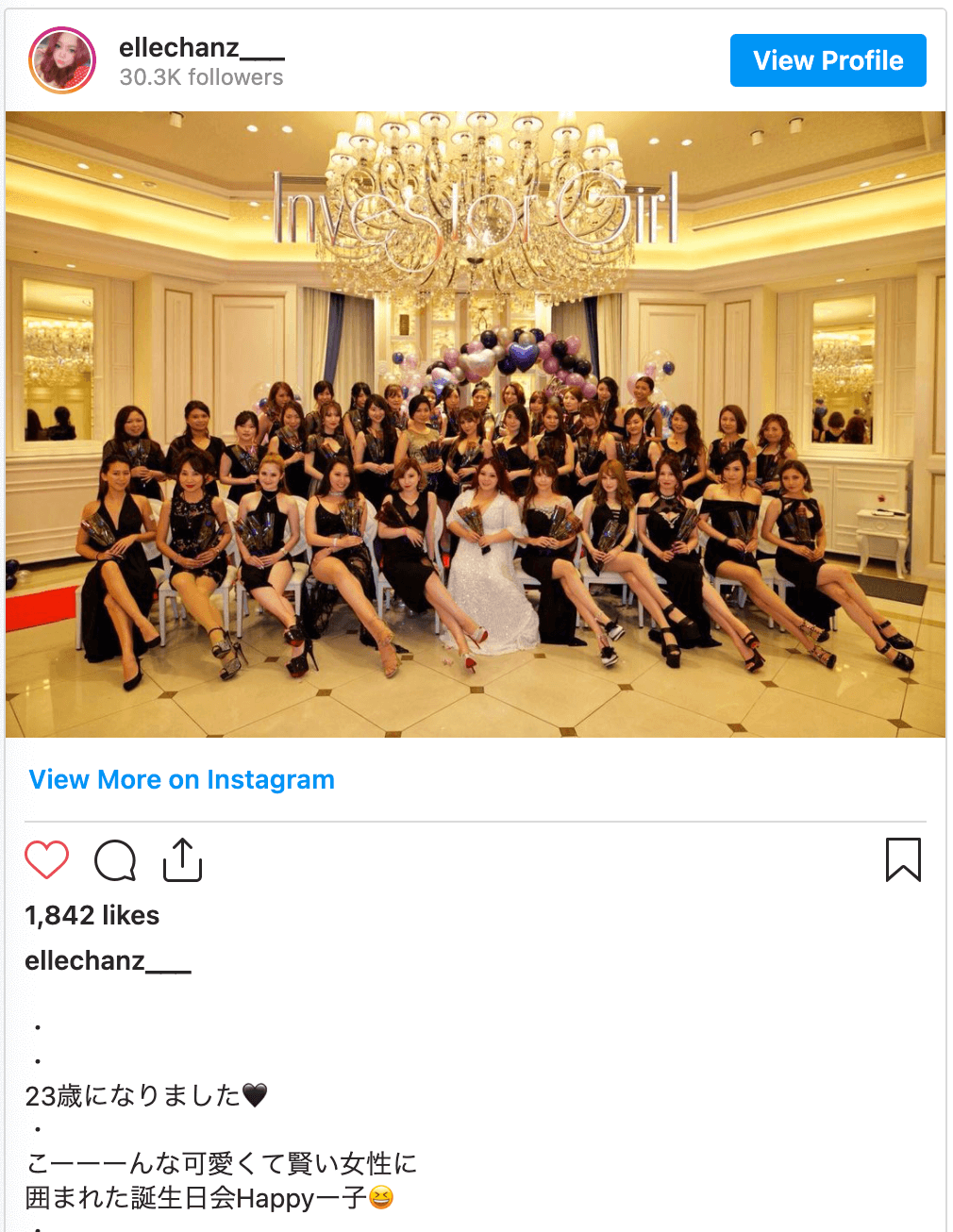The image size is (953, 1232).
Task: Open the ellechanz___ username in the header
Action: coord(201,47)
